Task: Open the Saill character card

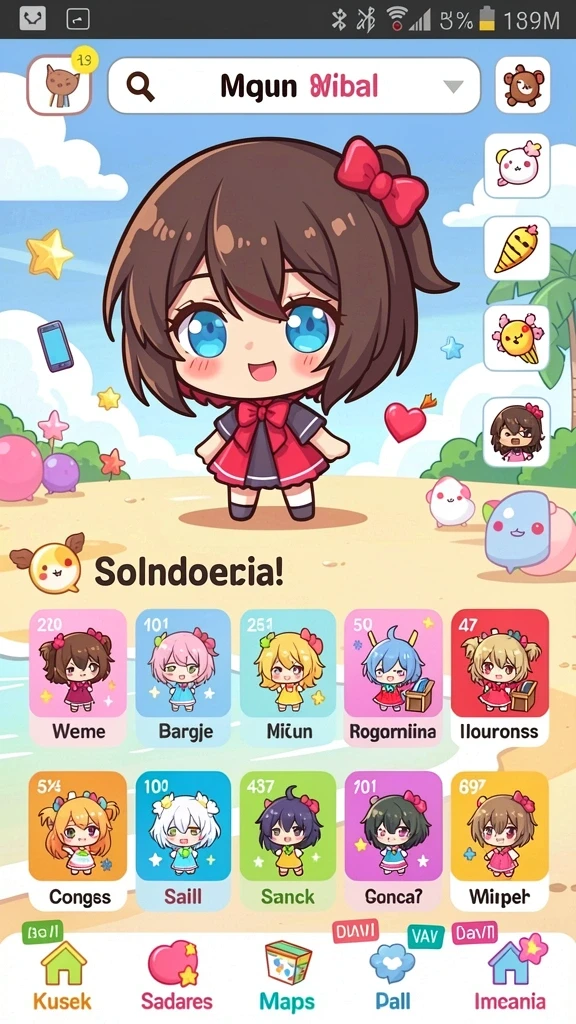Action: tap(184, 841)
